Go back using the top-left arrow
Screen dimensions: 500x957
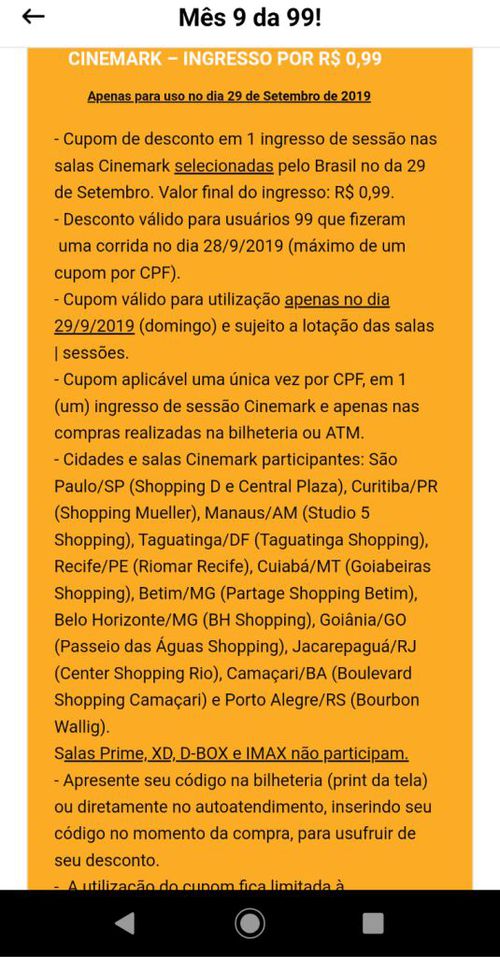pos(34,17)
